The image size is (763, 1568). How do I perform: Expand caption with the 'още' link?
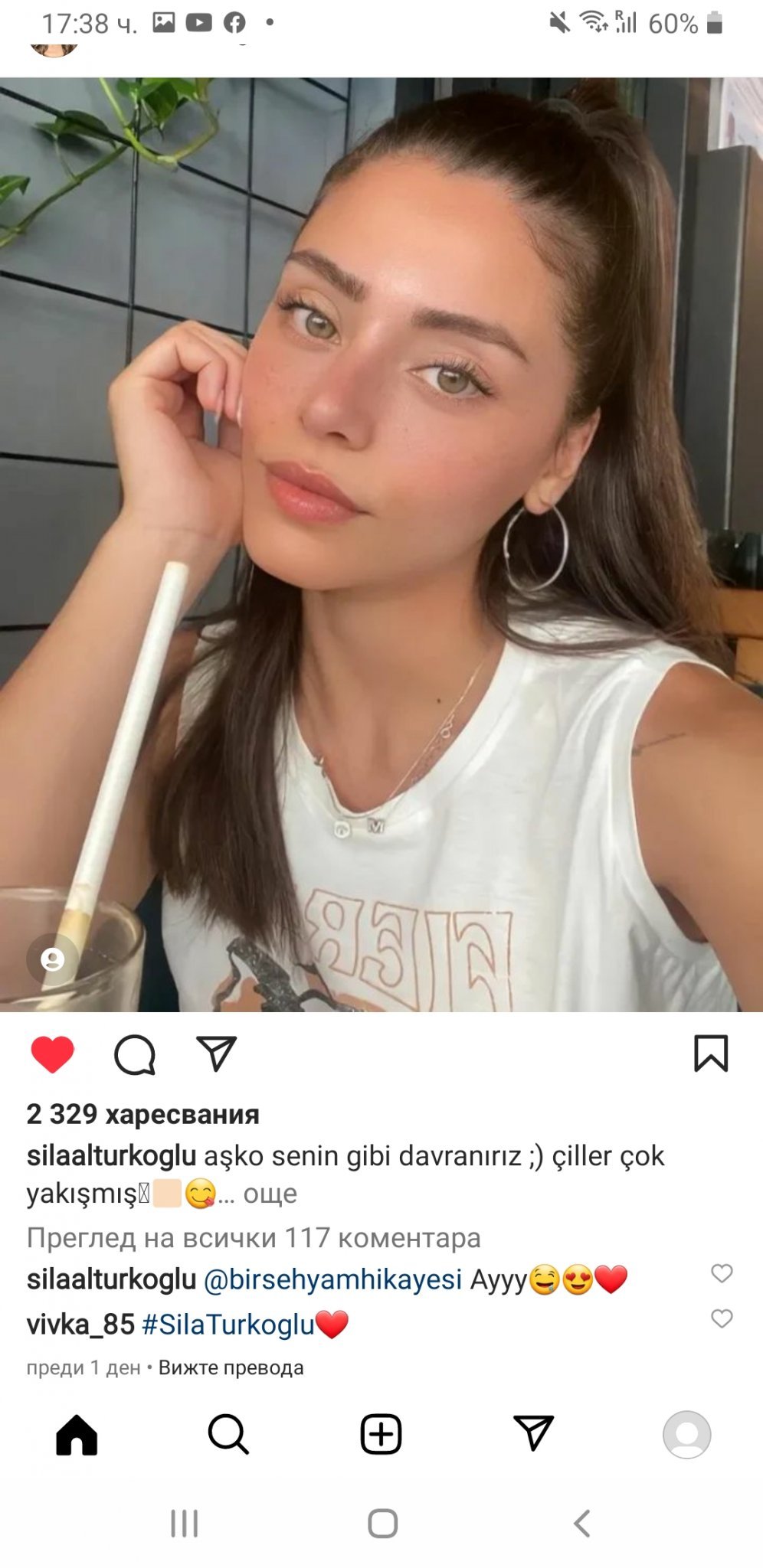point(270,1193)
